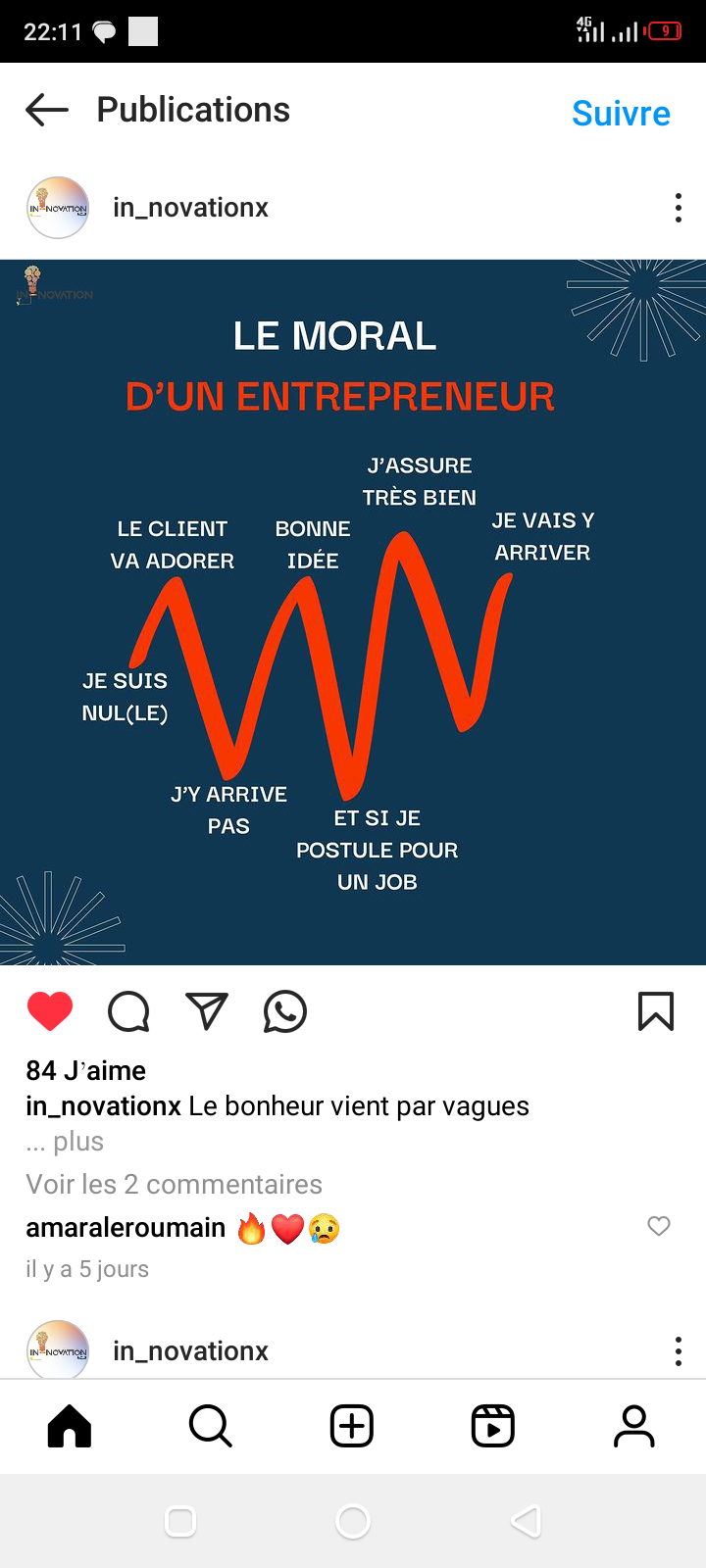Screen dimensions: 706x1568
Task: Tap Suivre to follow this account
Action: (621, 114)
